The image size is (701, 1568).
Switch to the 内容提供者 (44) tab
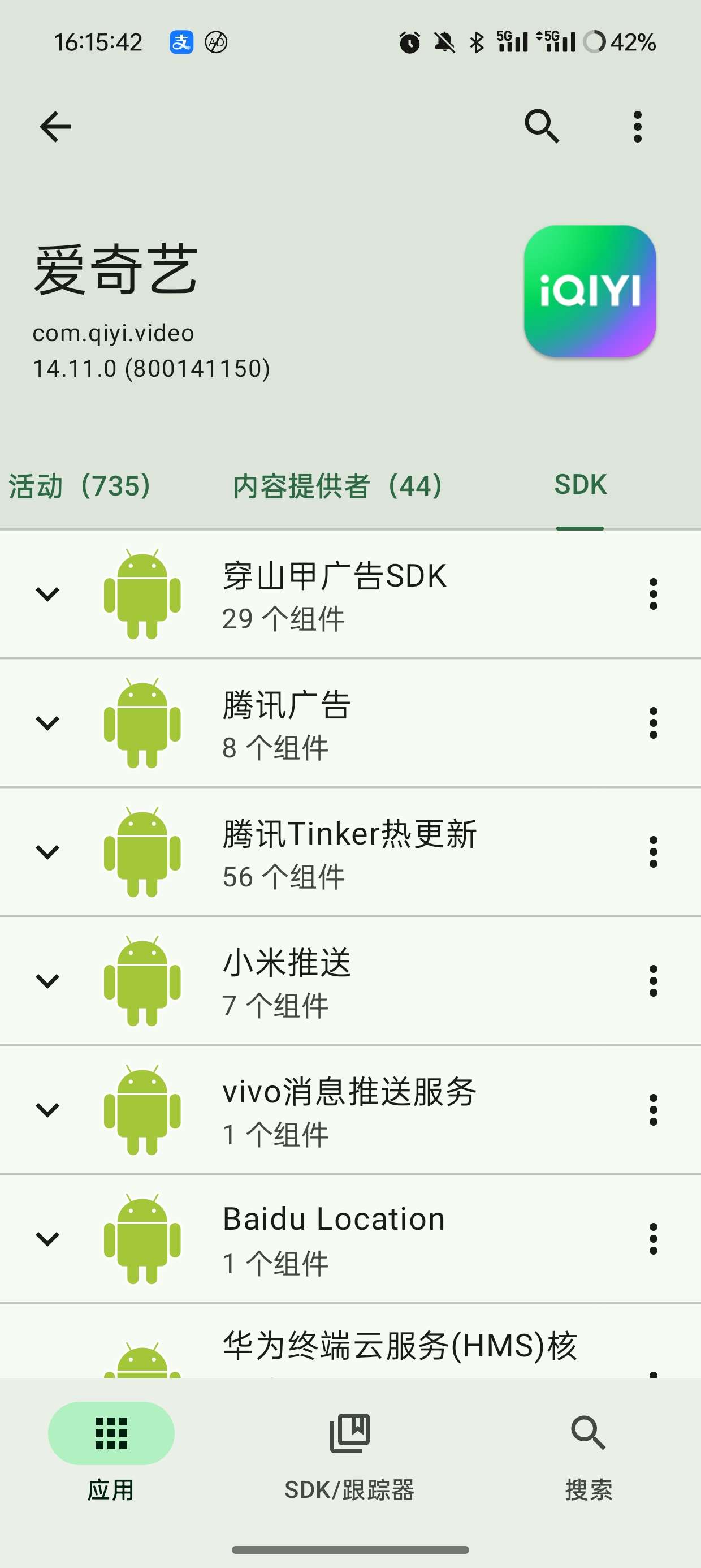point(337,486)
